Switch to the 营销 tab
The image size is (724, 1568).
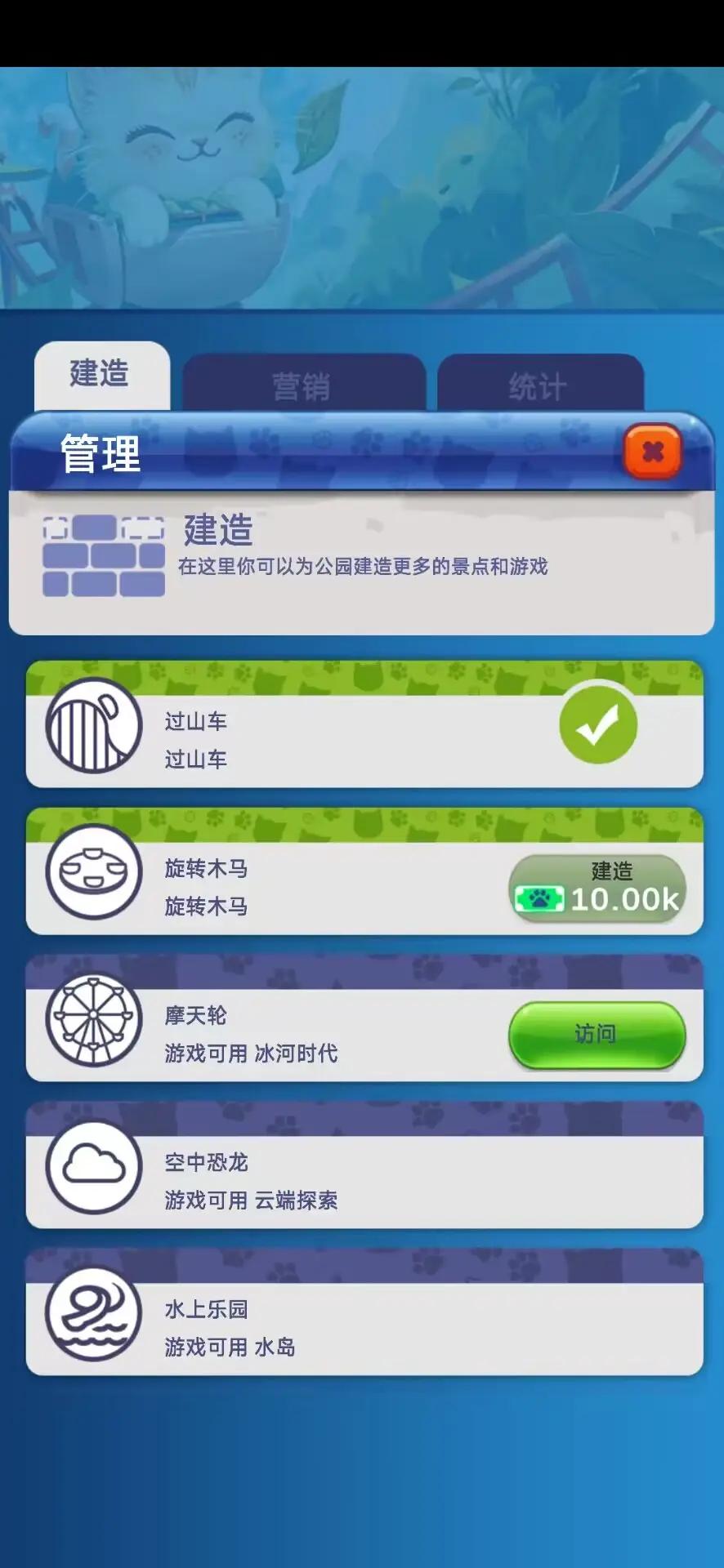tap(303, 385)
